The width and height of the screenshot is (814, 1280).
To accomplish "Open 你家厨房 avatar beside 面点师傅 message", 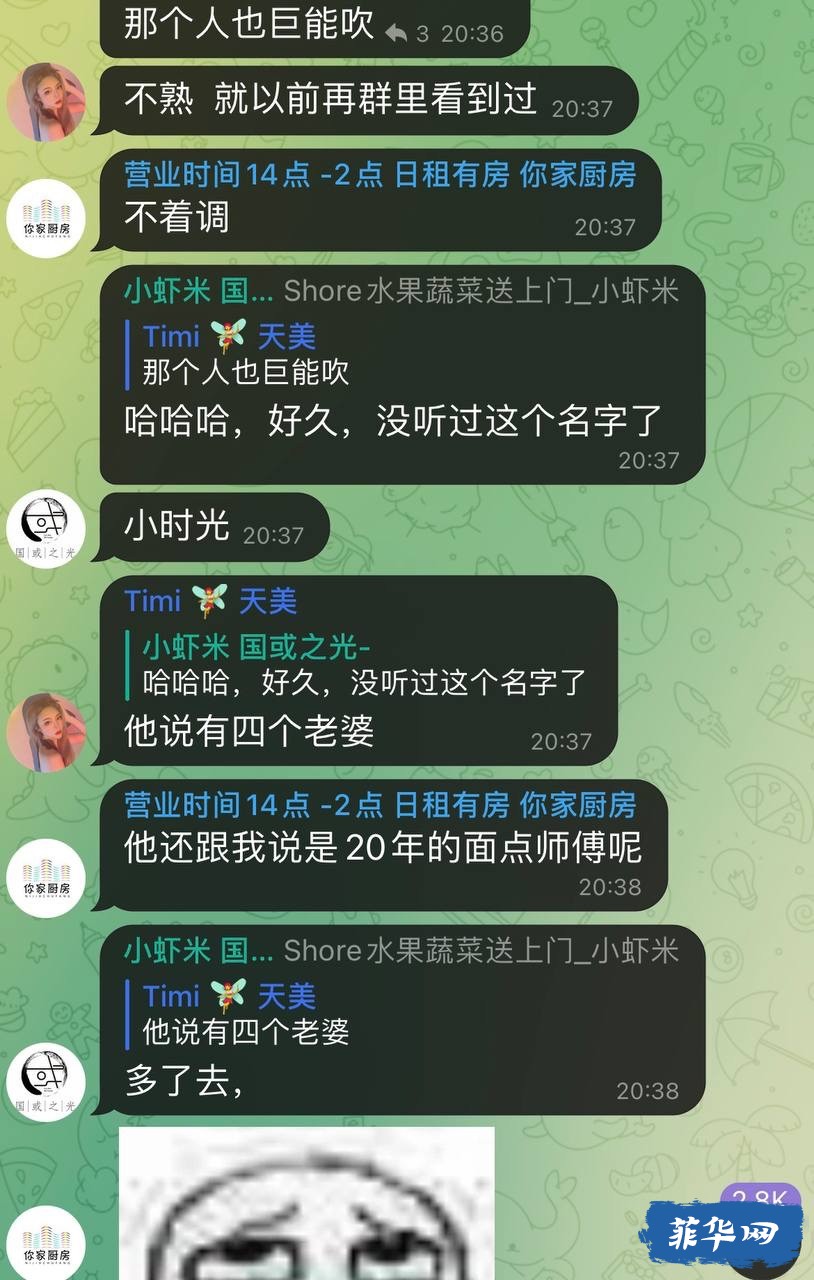I will [x=46, y=879].
